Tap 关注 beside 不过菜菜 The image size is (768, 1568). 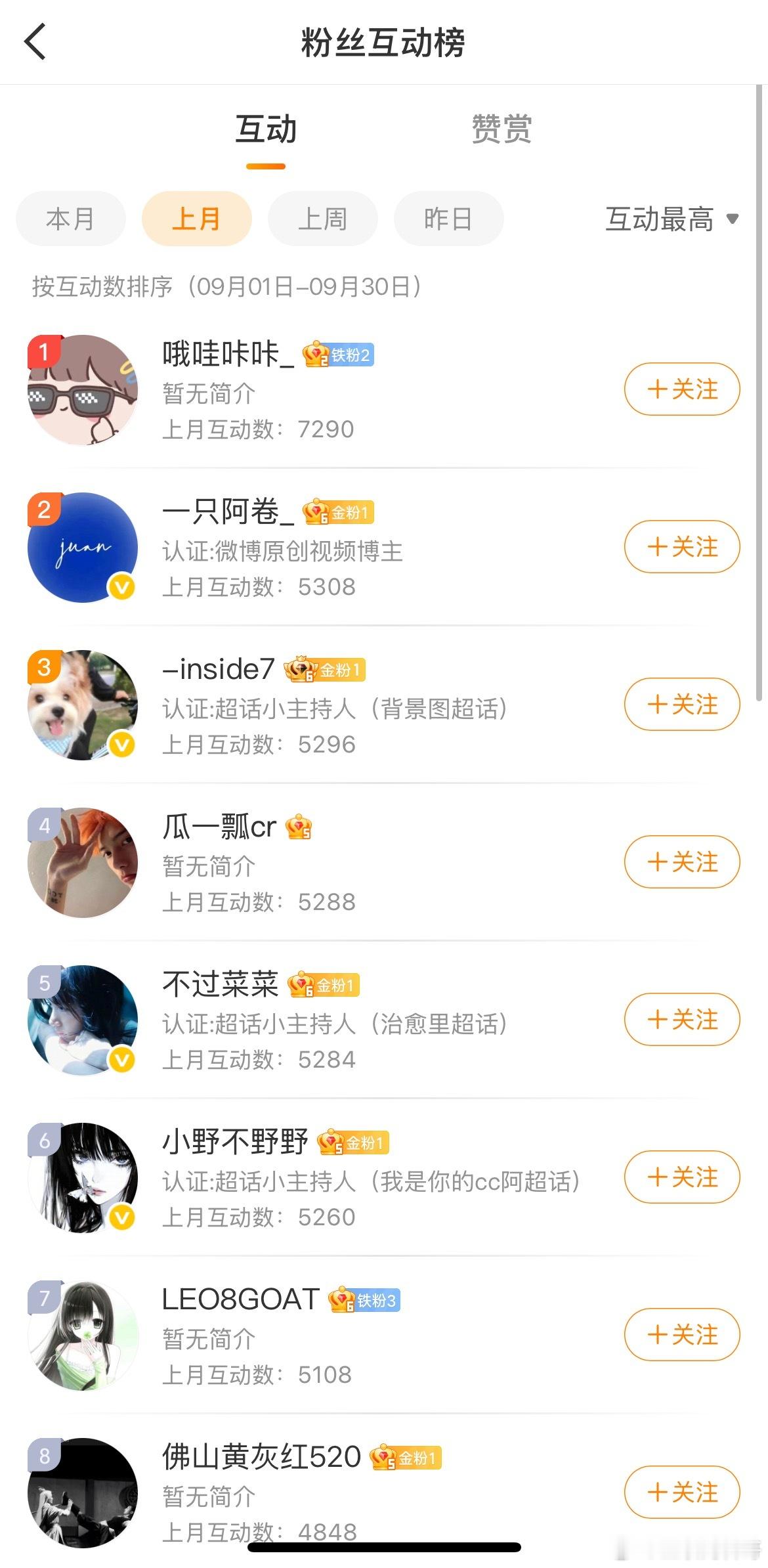[682, 1020]
